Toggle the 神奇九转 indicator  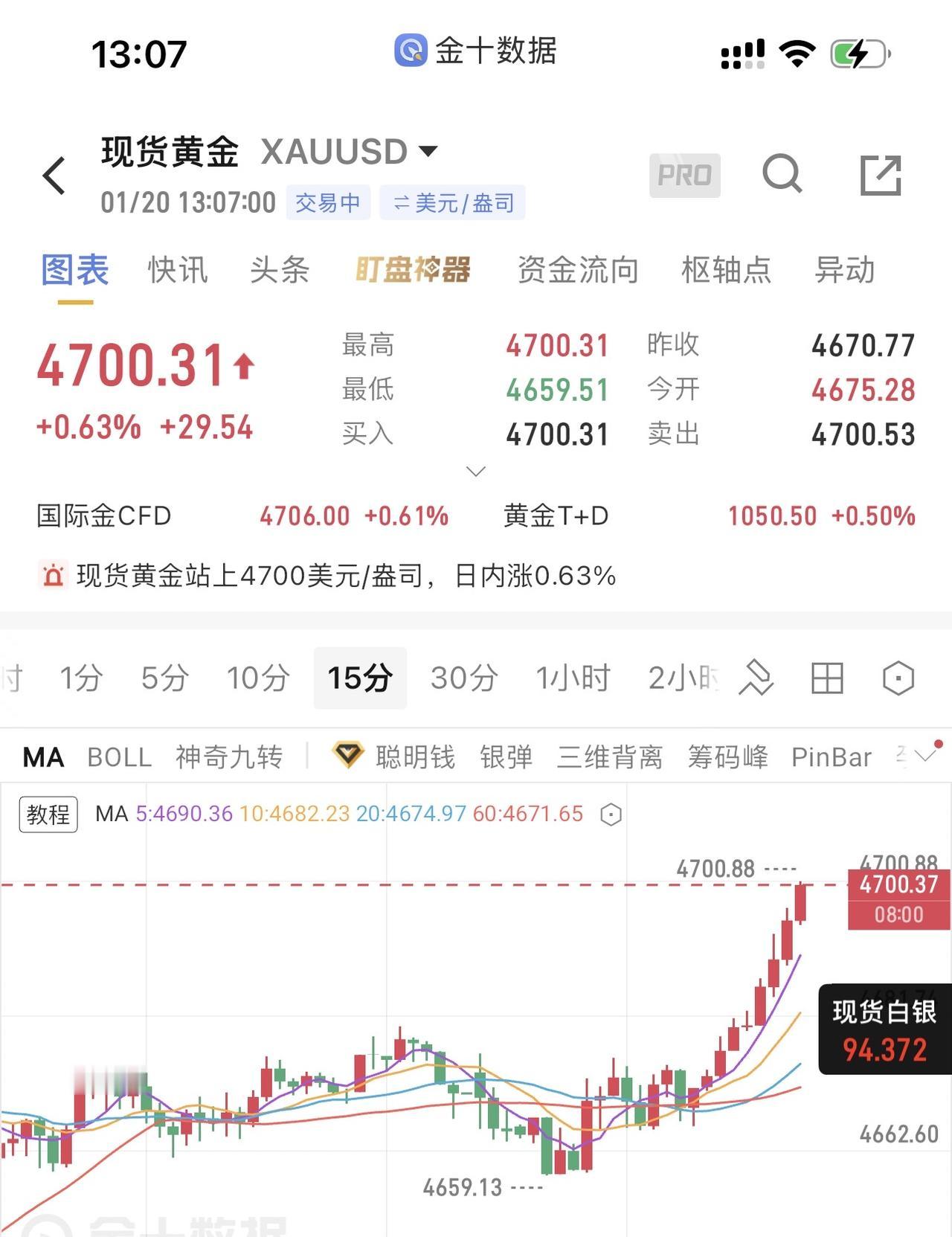pyautogui.click(x=228, y=757)
